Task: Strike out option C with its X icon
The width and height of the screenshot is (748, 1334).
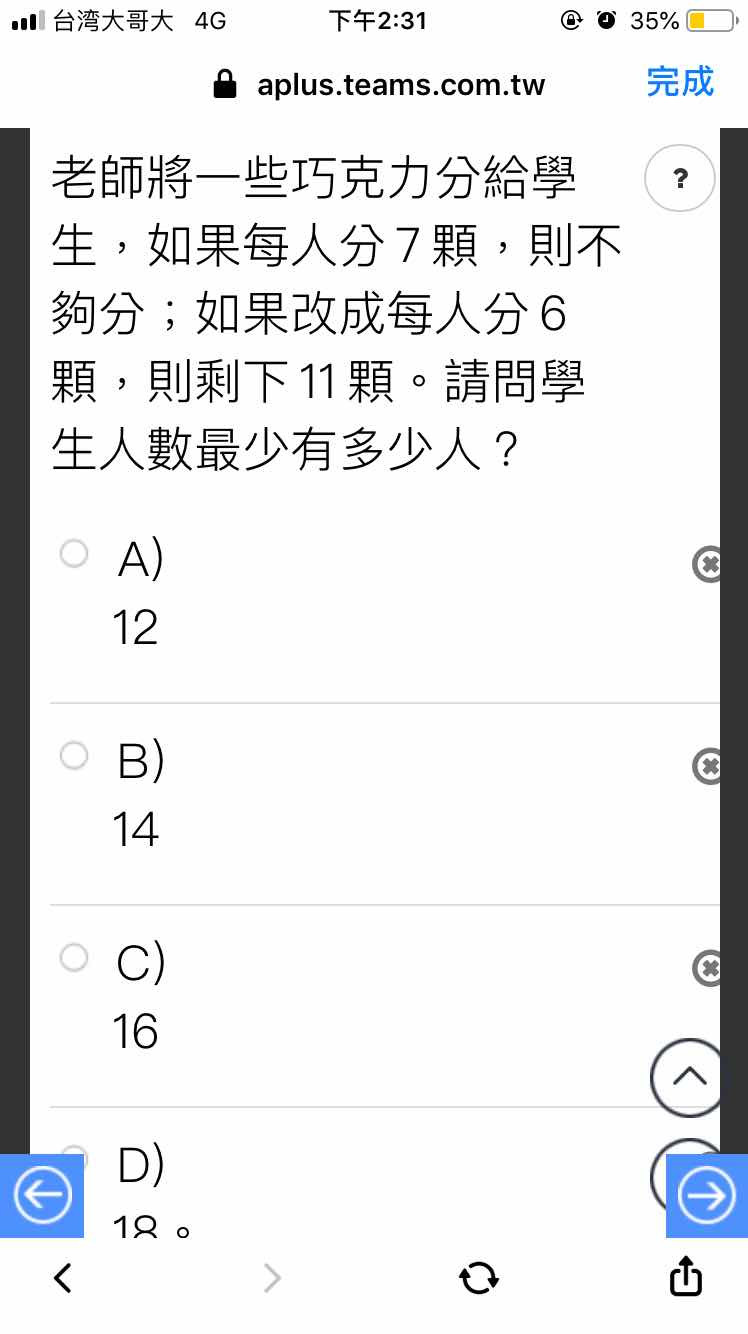Action: 707,969
